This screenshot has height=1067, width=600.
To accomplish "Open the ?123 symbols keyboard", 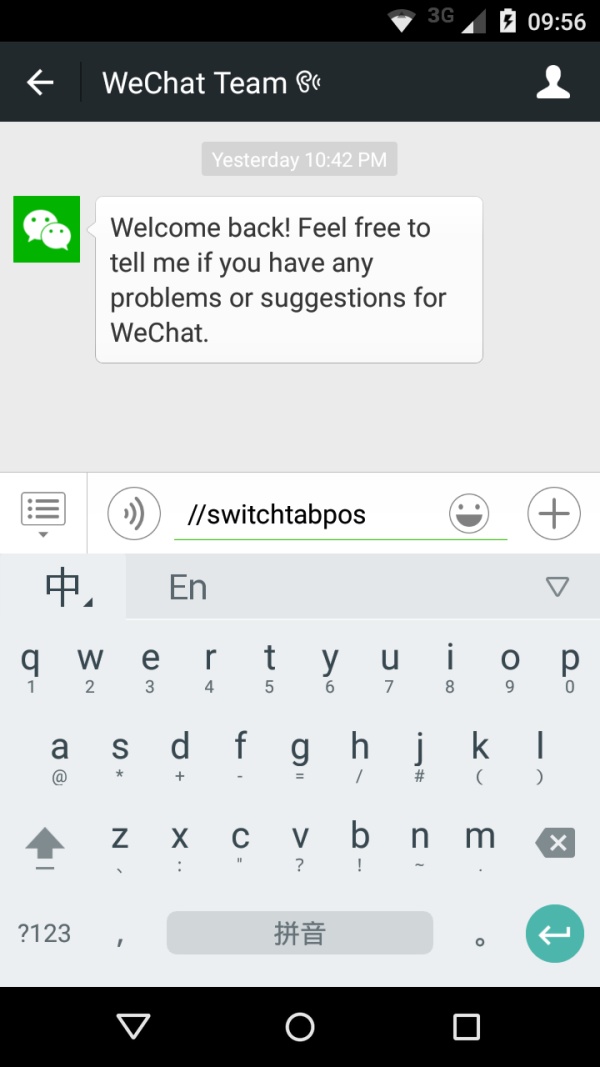I will click(x=44, y=933).
